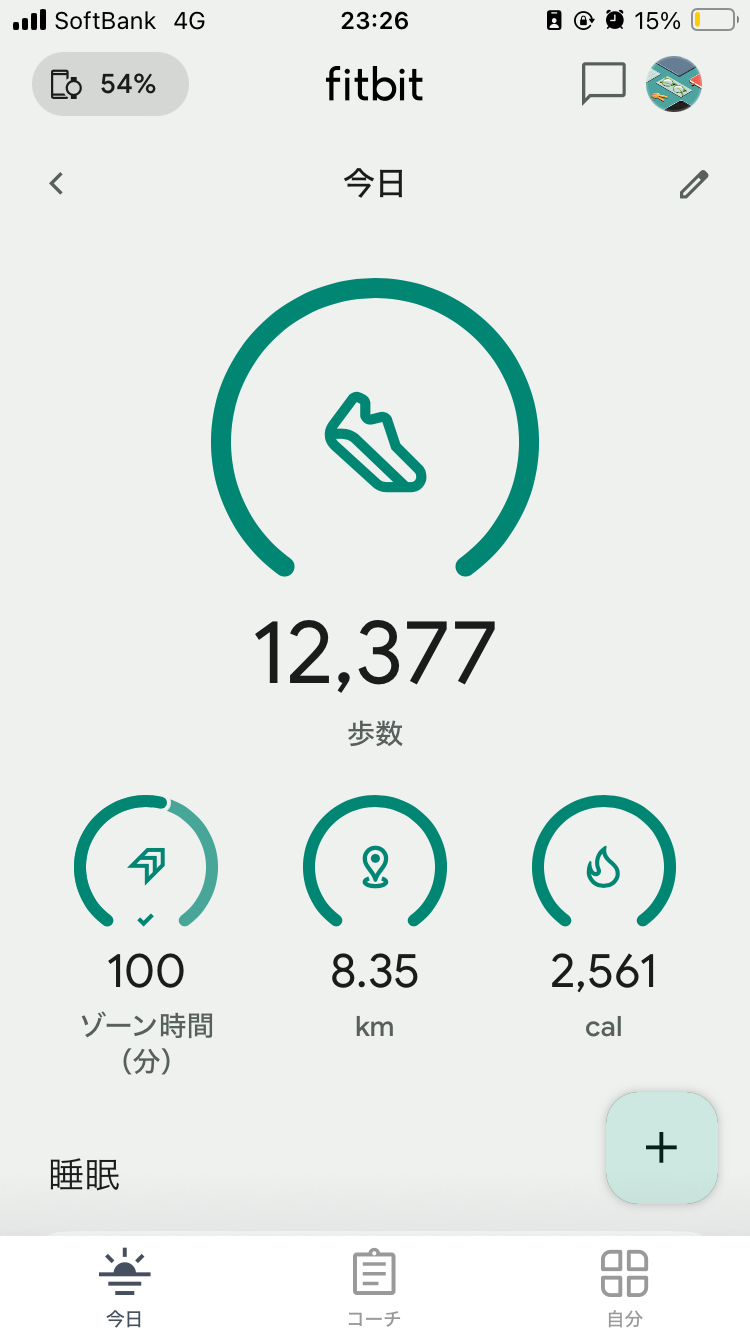Go to the previous day

(x=57, y=184)
